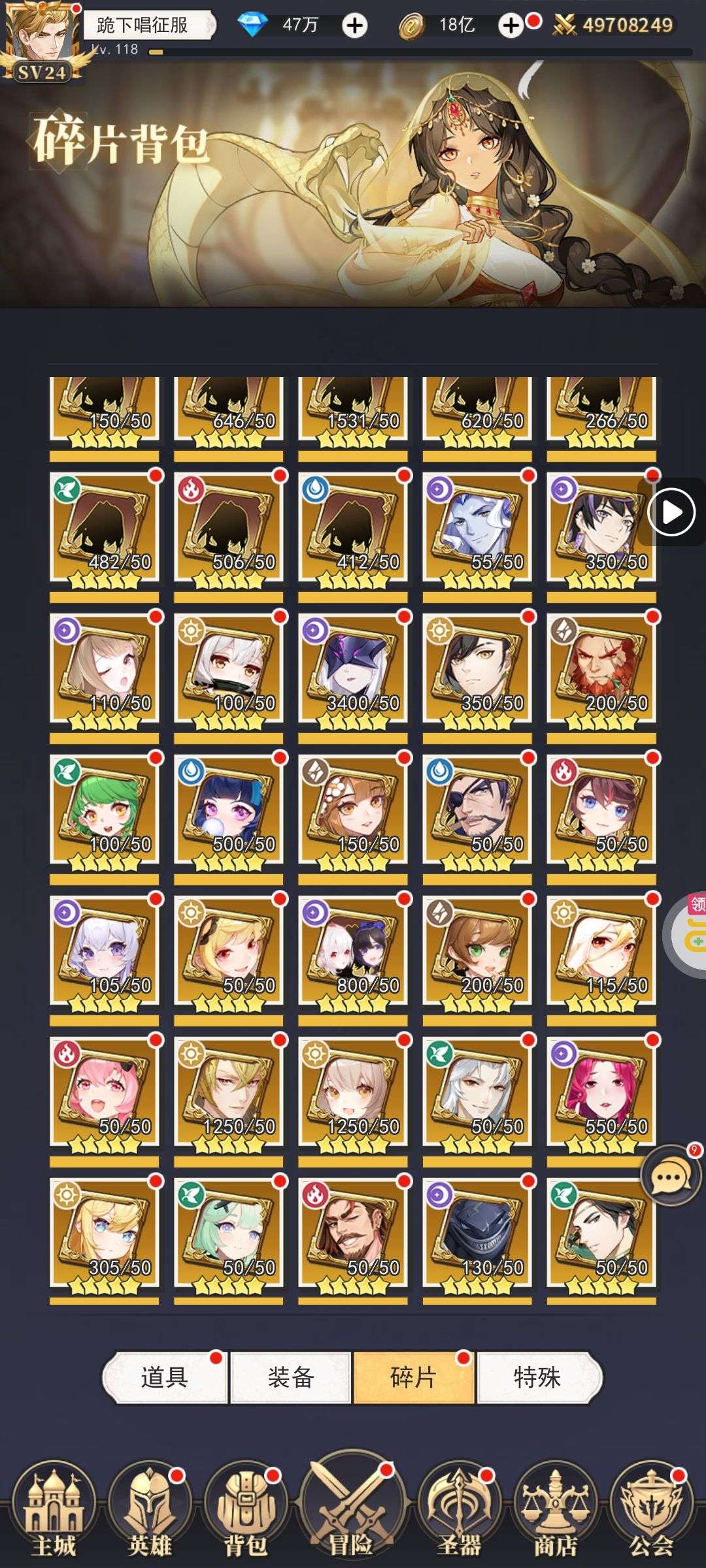
Task: Open the chat bubble with 9 unread messages
Action: click(x=671, y=1177)
